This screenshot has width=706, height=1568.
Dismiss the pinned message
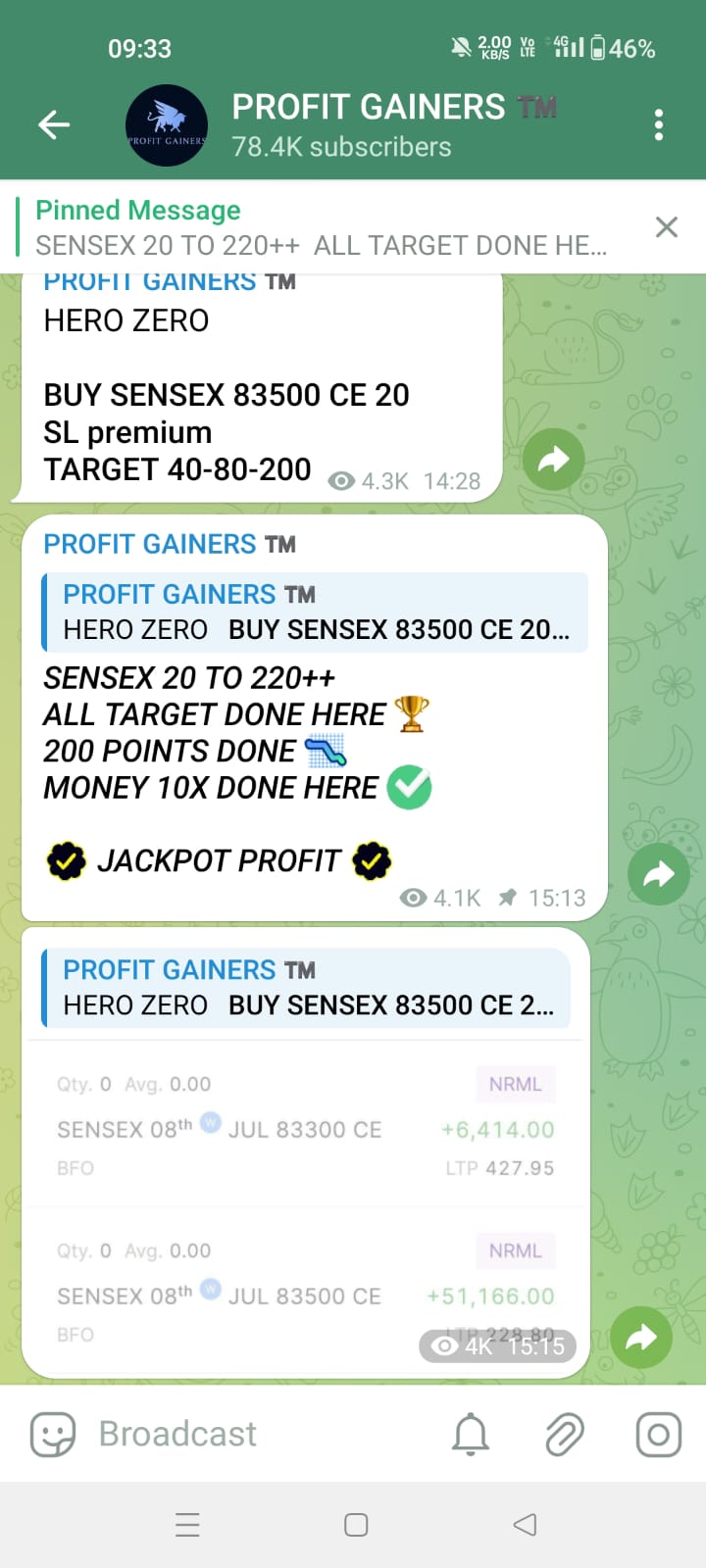point(667,227)
